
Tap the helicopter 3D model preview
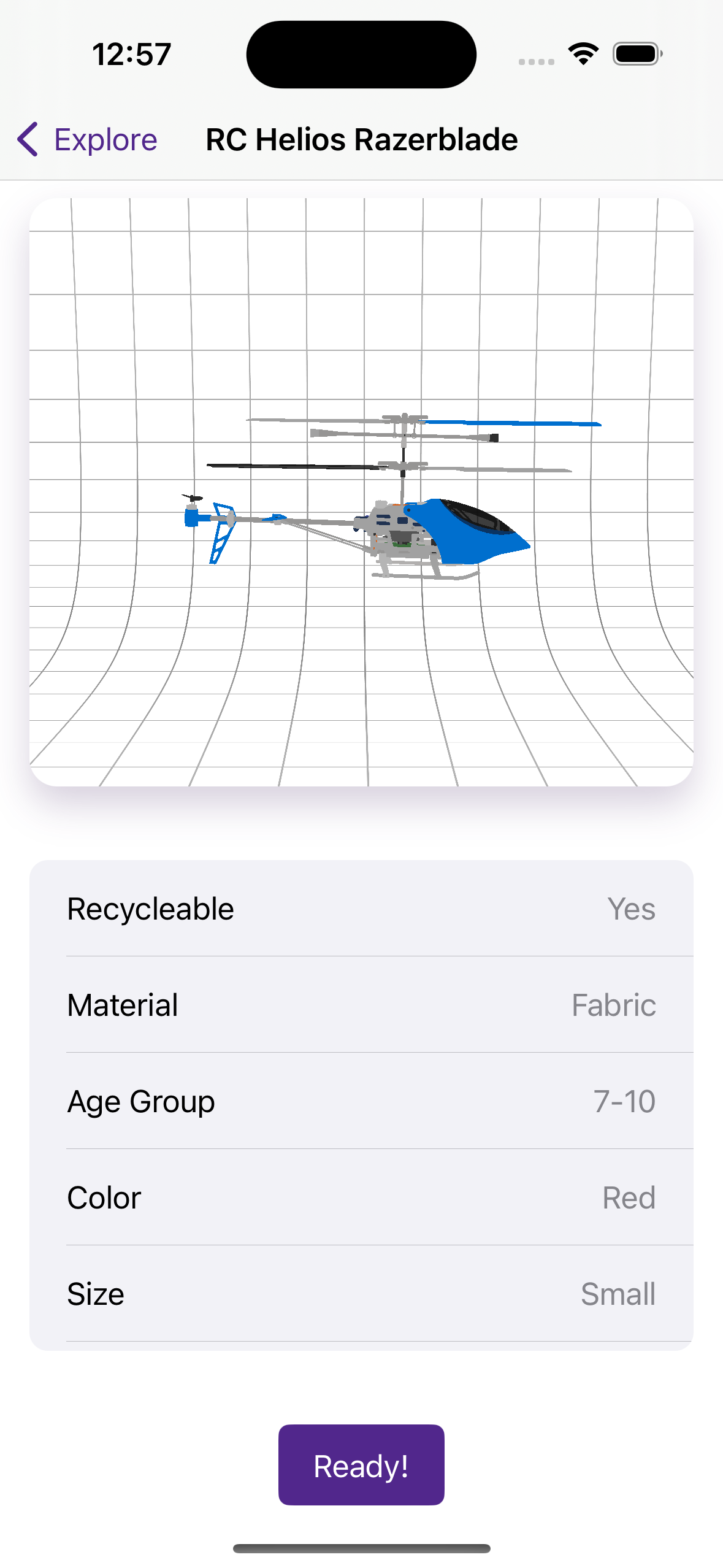[361, 492]
